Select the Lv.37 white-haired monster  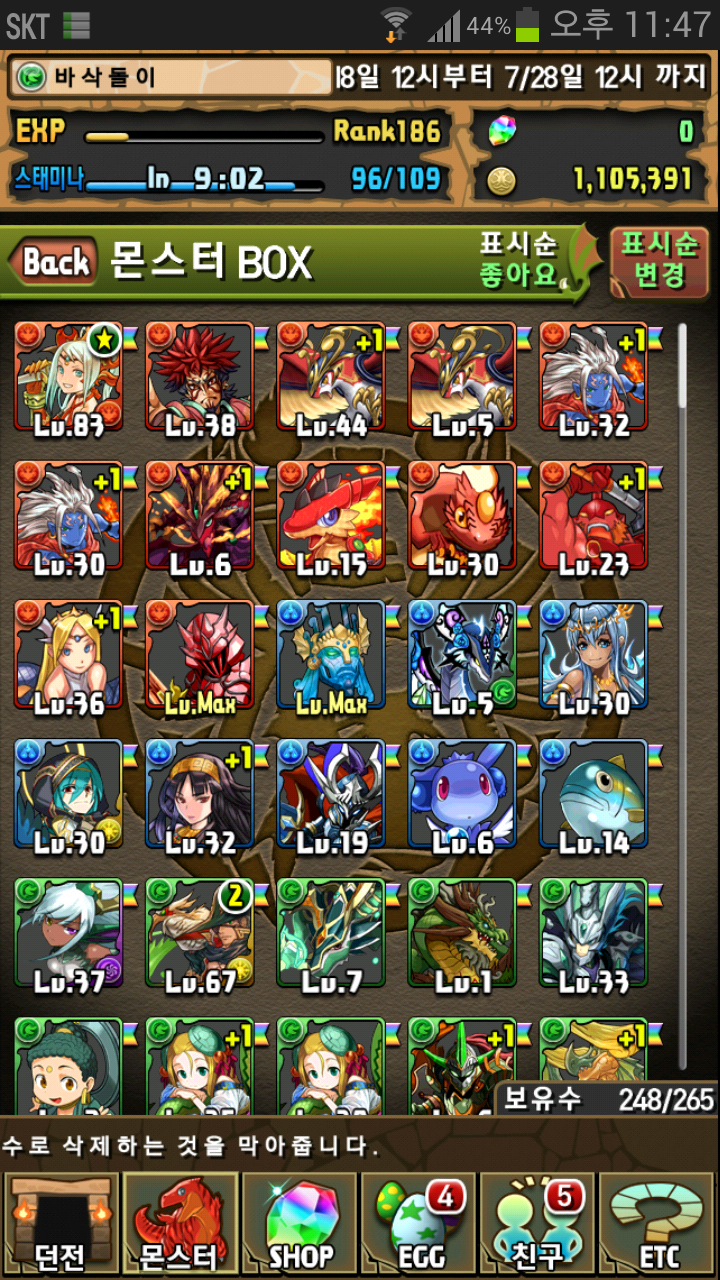[x=69, y=933]
